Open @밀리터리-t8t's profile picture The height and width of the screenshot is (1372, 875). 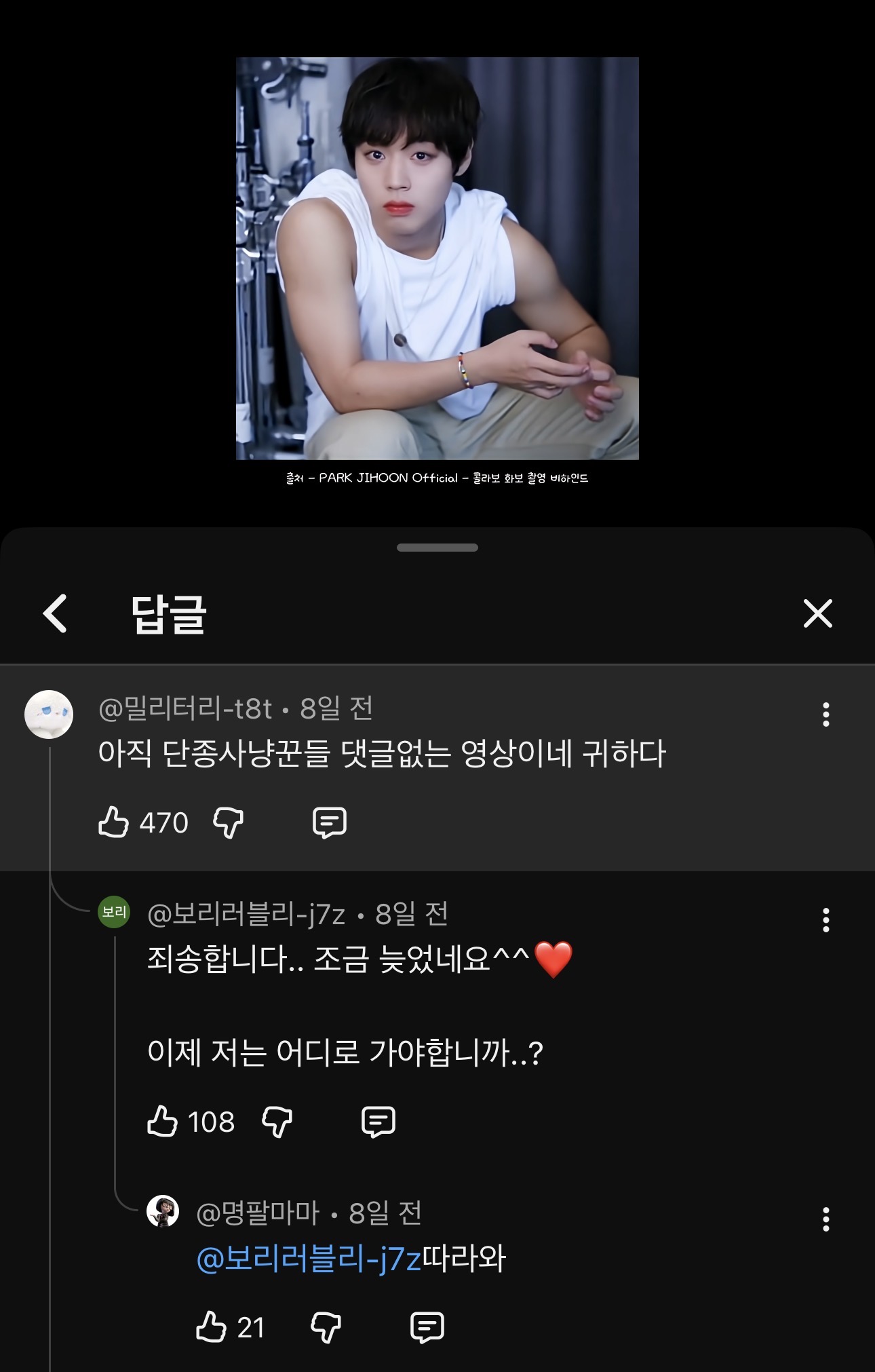point(49,714)
